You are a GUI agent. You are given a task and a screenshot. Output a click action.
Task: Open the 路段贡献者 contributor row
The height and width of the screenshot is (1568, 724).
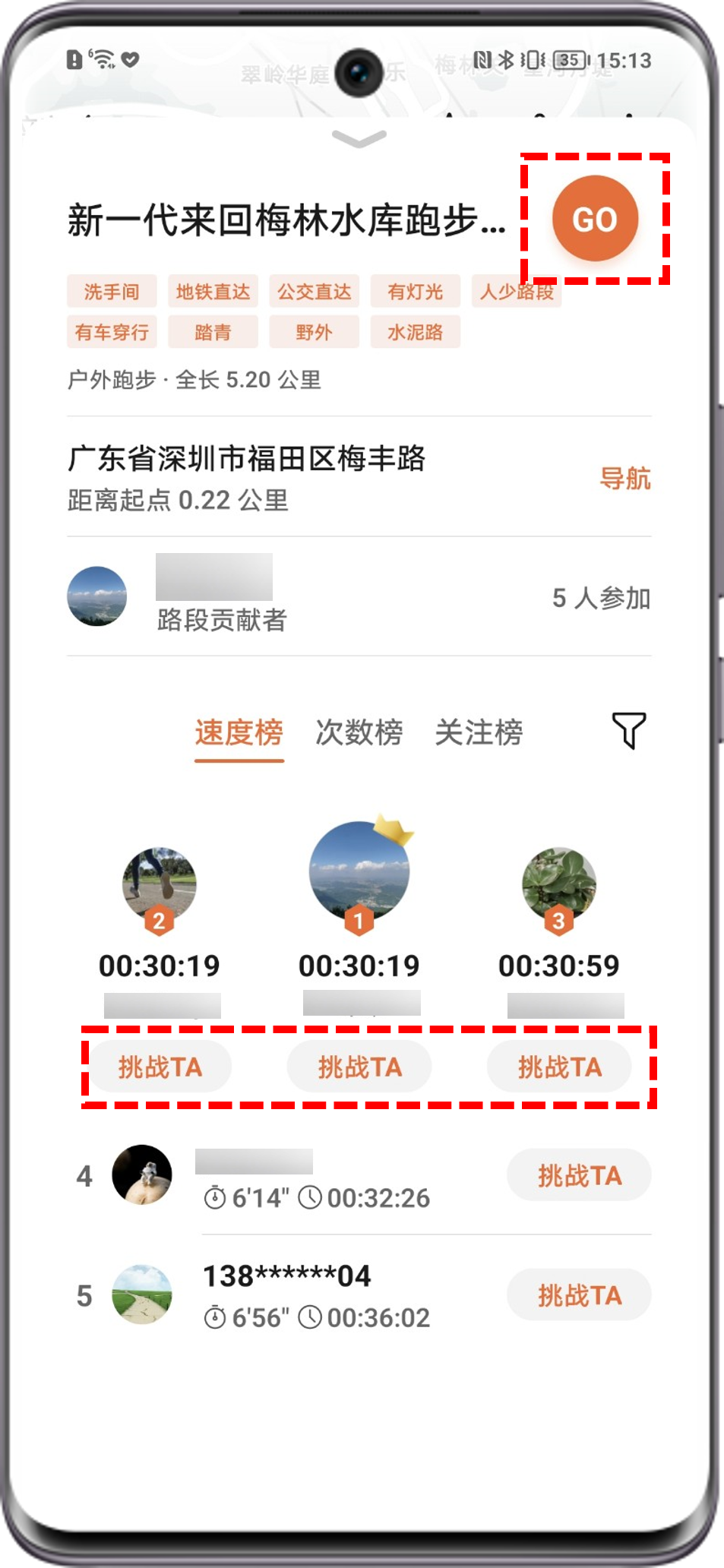[x=220, y=597]
